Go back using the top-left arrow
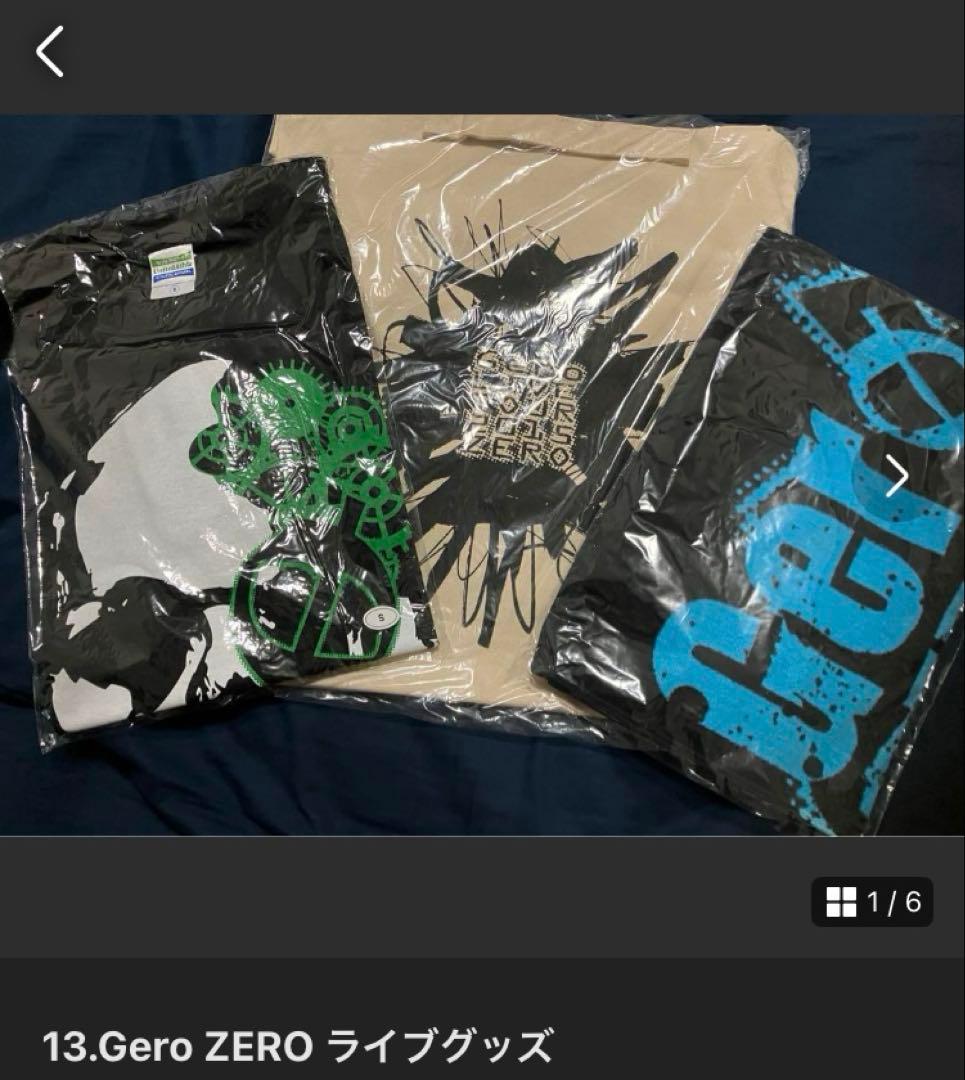 (x=49, y=52)
